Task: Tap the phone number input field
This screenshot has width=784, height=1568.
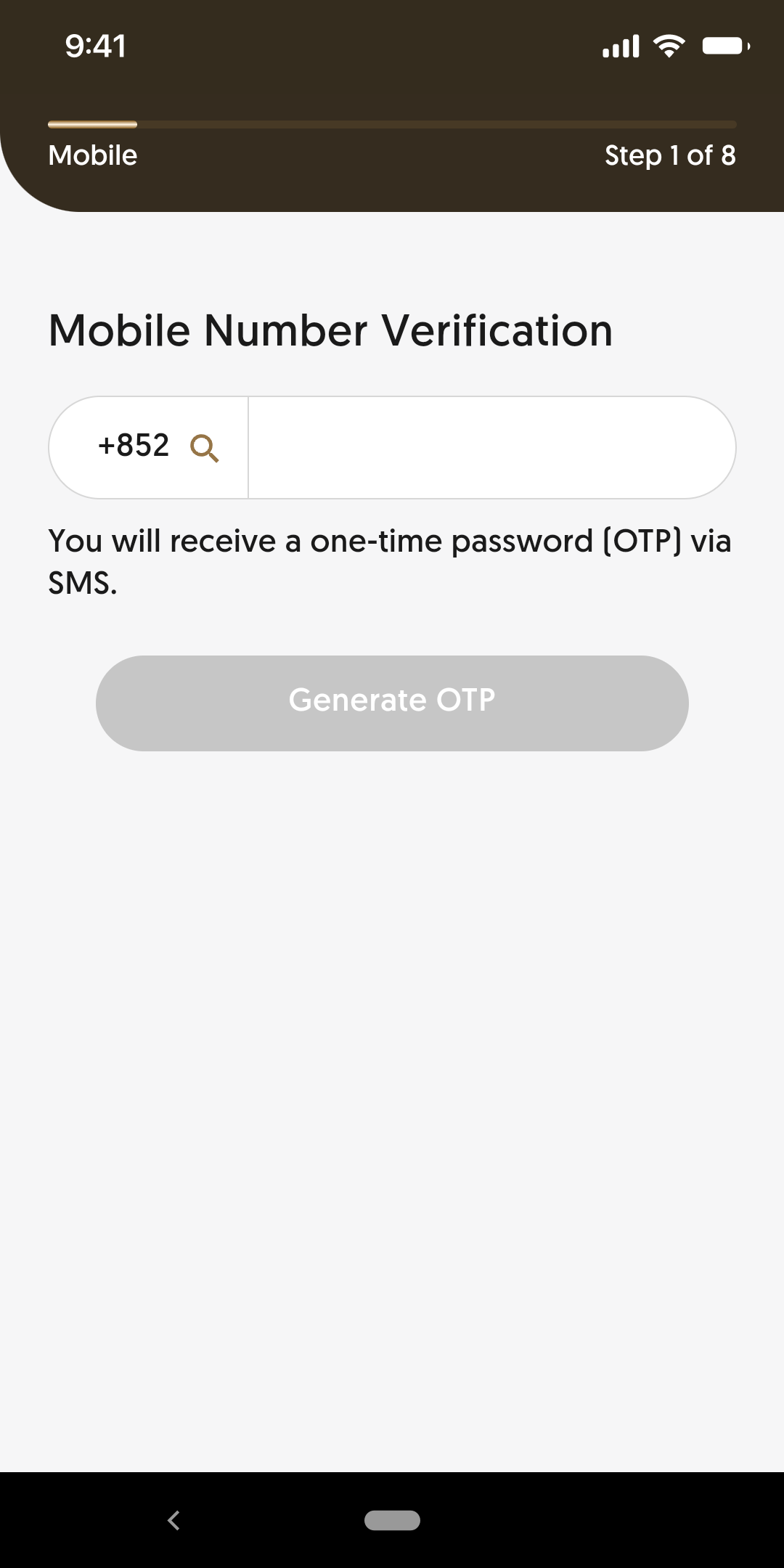Action: (492, 447)
